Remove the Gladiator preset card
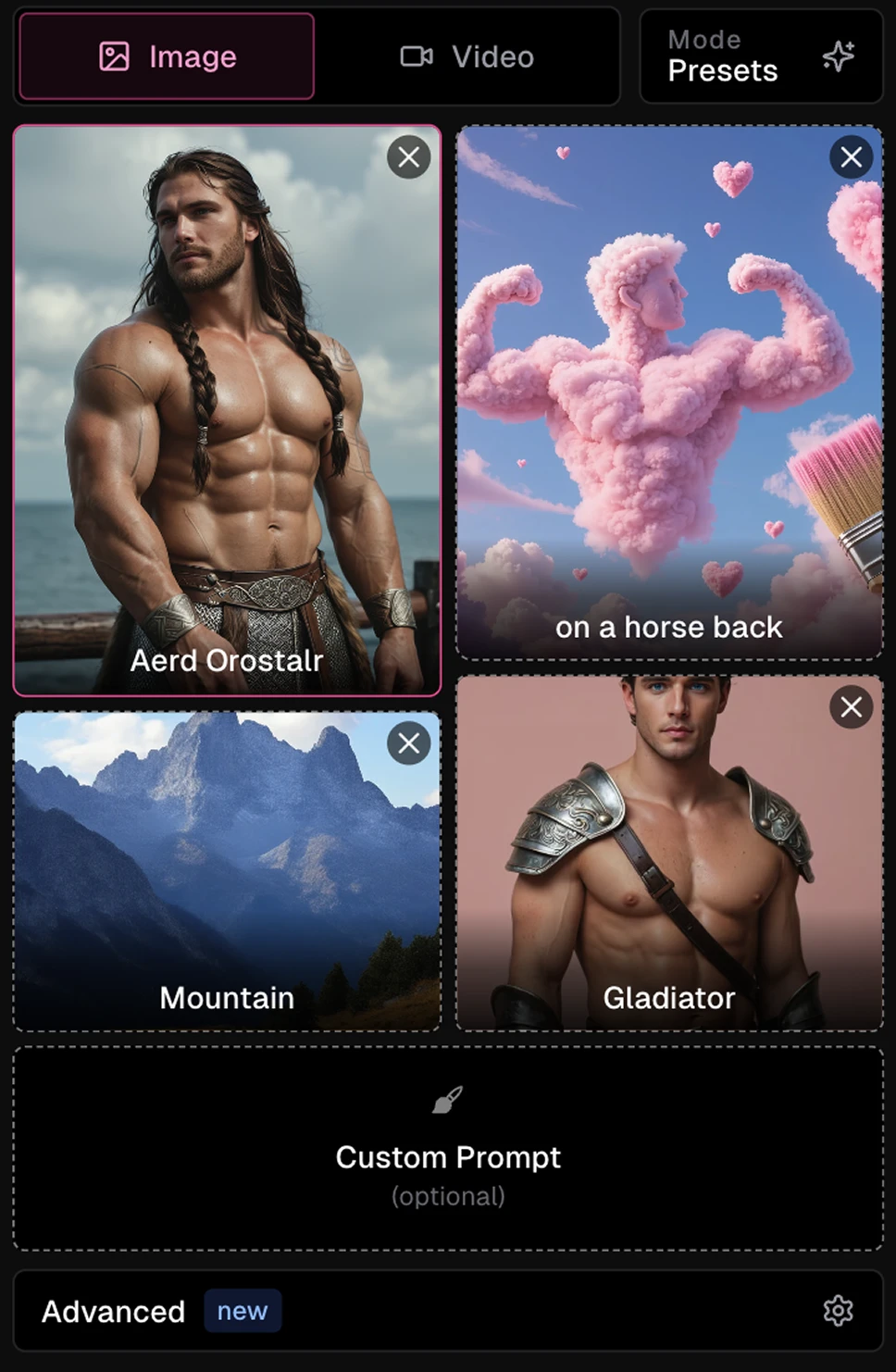Screen dimensions: 896x1372 pos(851,706)
